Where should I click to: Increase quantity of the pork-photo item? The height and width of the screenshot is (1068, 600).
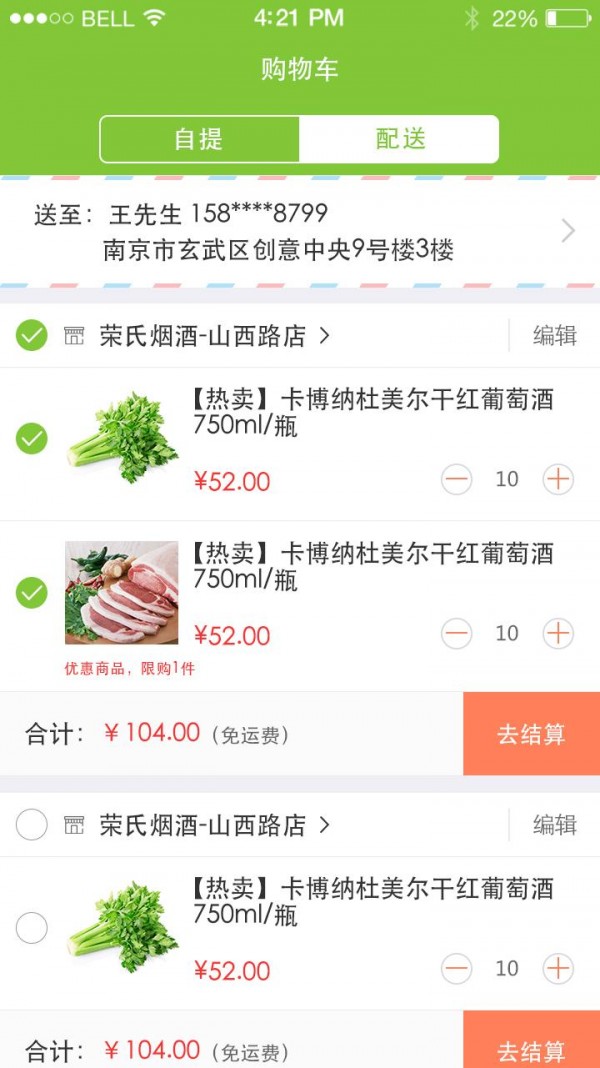(558, 633)
